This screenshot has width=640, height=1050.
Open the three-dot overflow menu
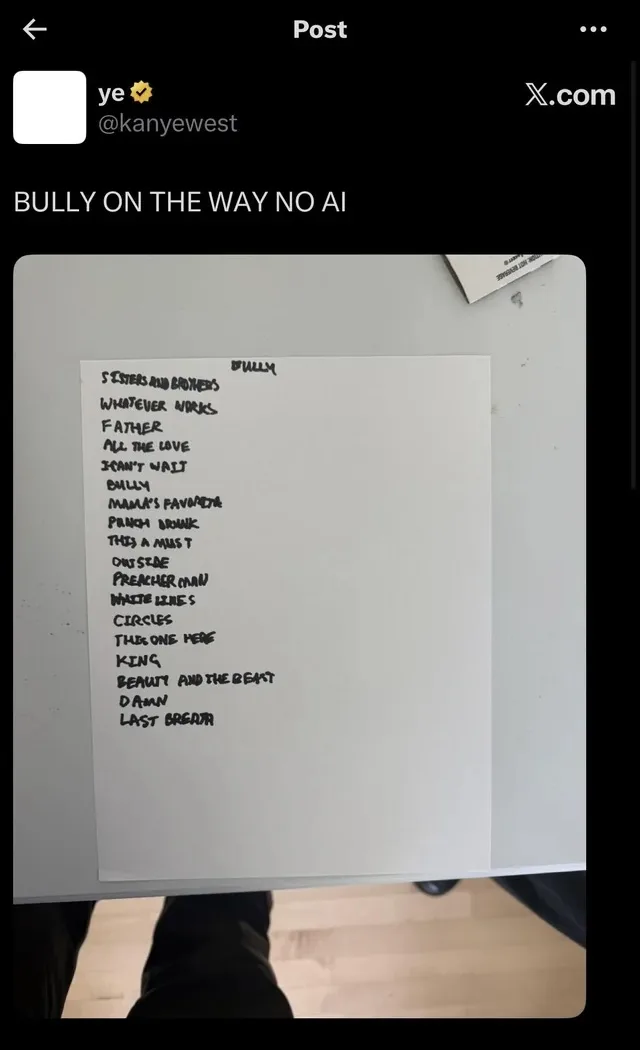tap(593, 30)
